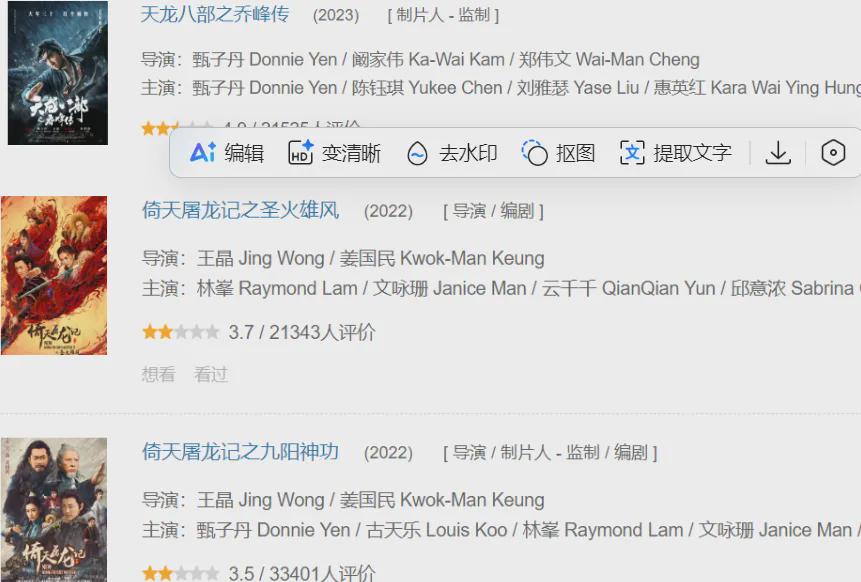This screenshot has height=582, width=861.
Task: Choose 去水印 watermark removal
Action: click(x=451, y=153)
